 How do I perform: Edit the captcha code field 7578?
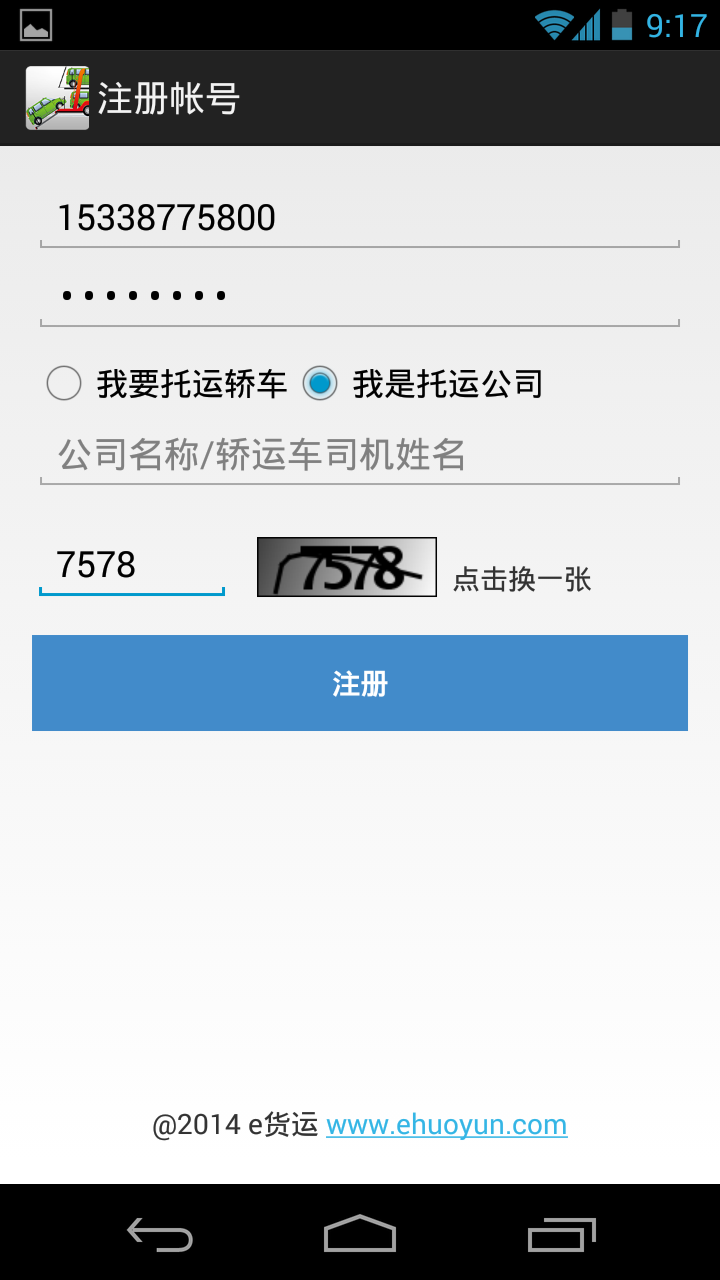132,565
